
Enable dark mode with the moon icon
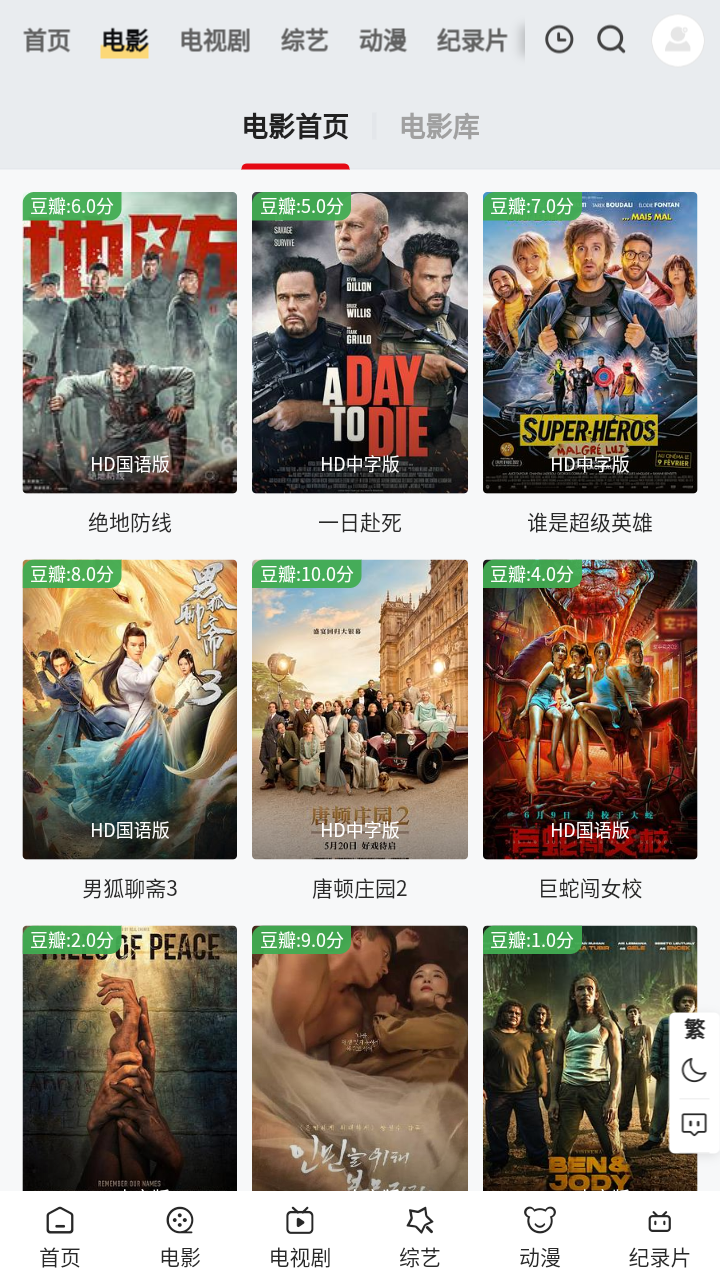(x=694, y=1071)
